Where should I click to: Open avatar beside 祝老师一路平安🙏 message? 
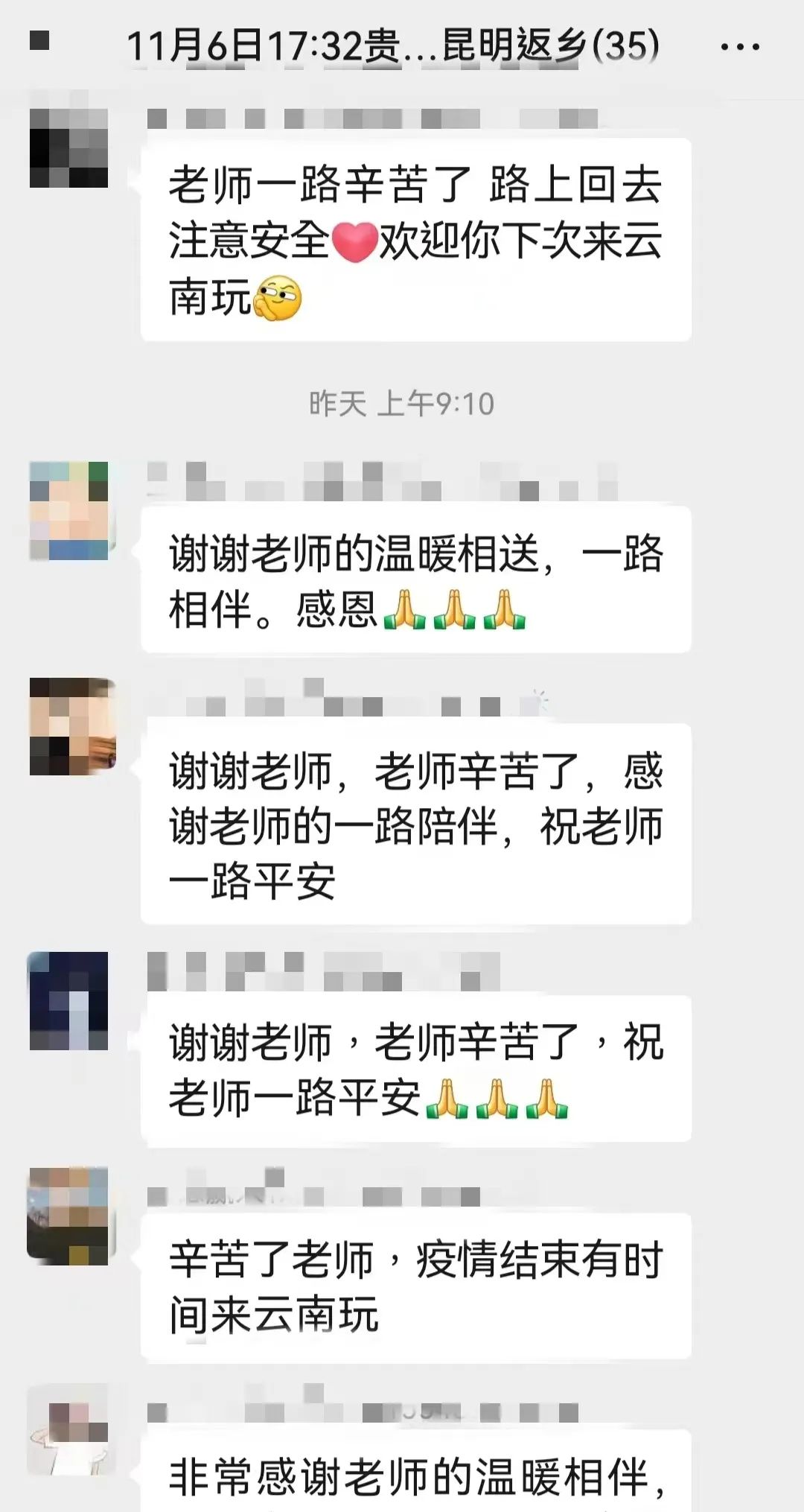click(x=68, y=1000)
